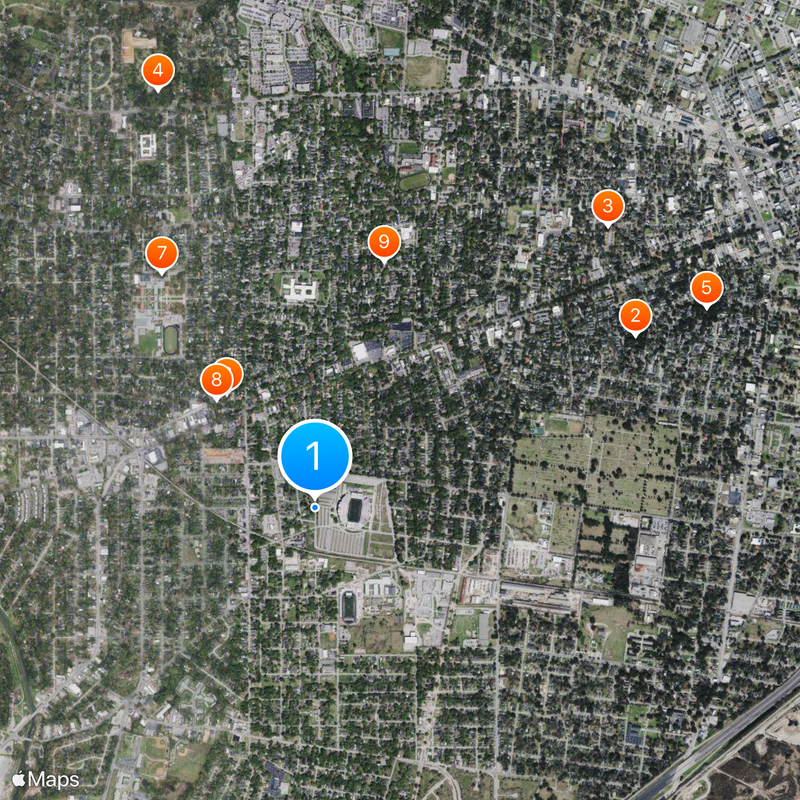Choose the orange map pin numbered 7
The width and height of the screenshot is (800, 800).
tap(162, 254)
